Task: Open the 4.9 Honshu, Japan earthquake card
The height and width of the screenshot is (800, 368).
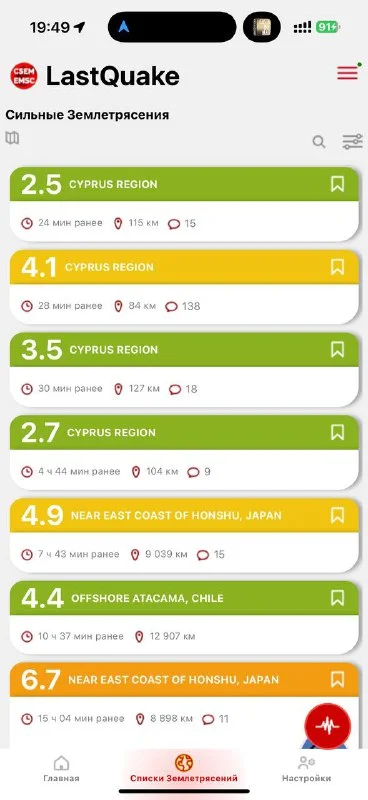Action: 184,535
